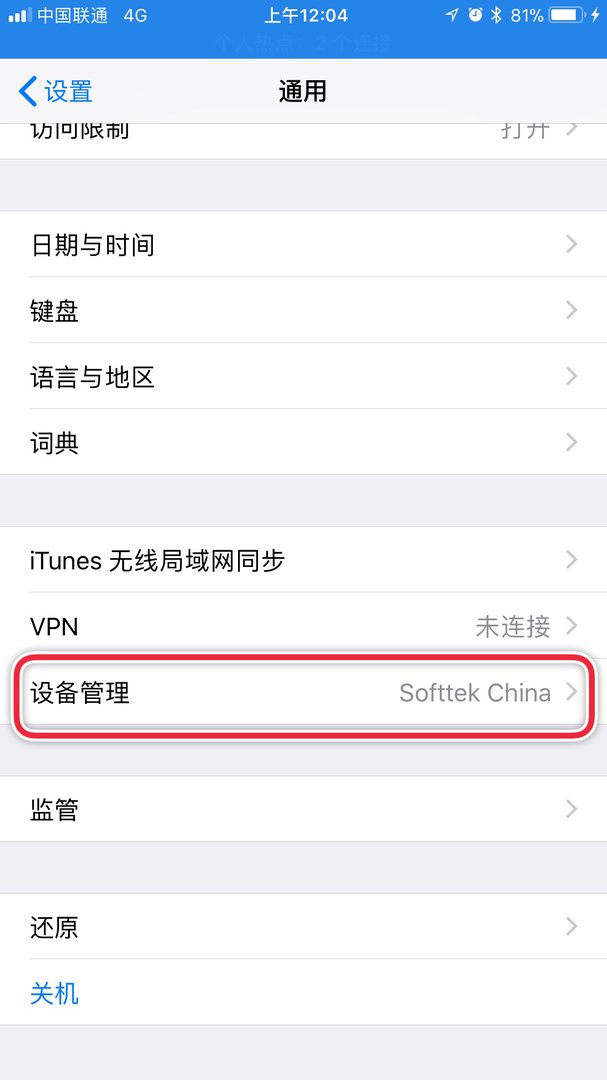
Task: Open 访问限制 settings
Action: tap(300, 138)
